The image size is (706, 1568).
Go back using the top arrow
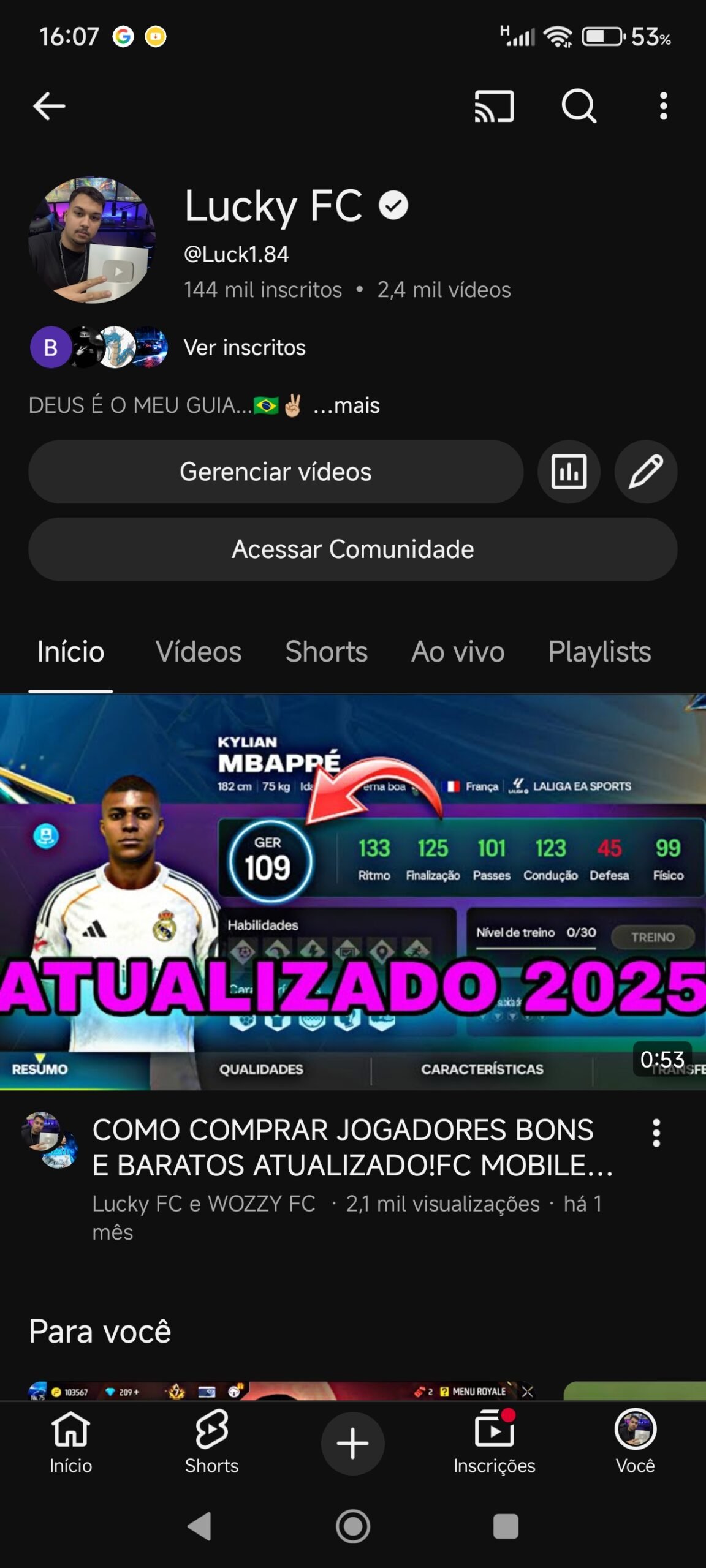tap(49, 106)
